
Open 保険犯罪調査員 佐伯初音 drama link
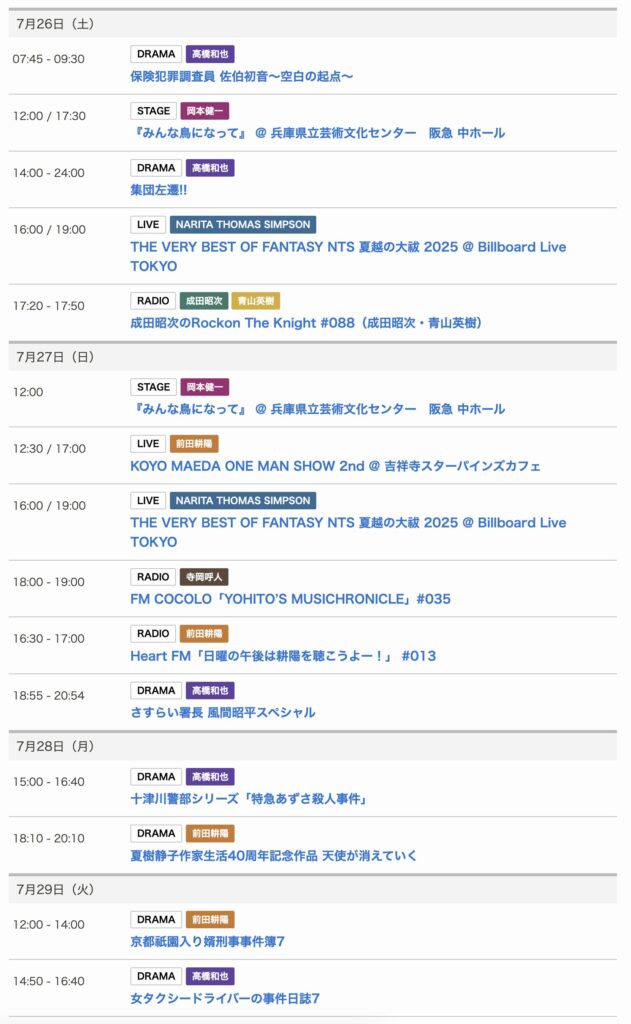click(242, 76)
